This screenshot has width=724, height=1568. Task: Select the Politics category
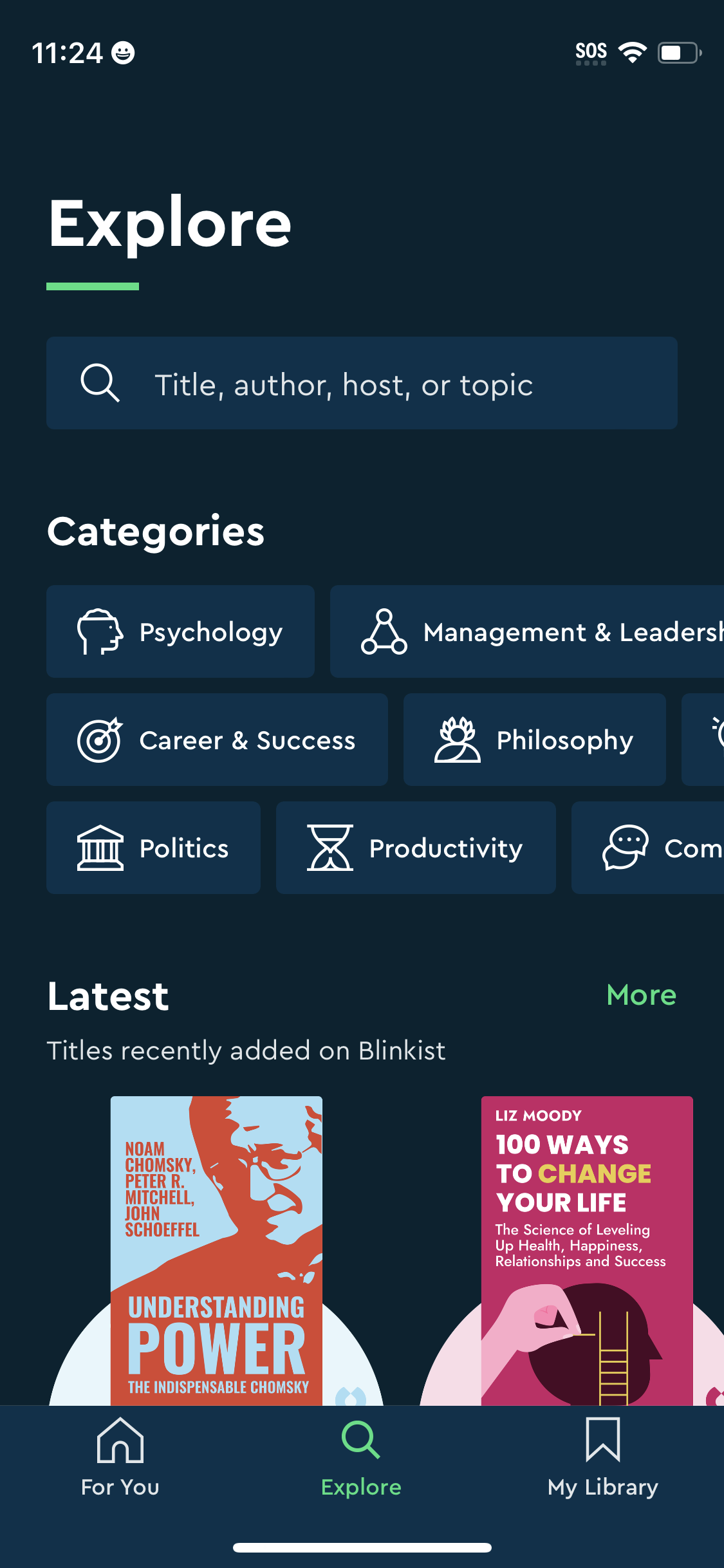pos(153,848)
